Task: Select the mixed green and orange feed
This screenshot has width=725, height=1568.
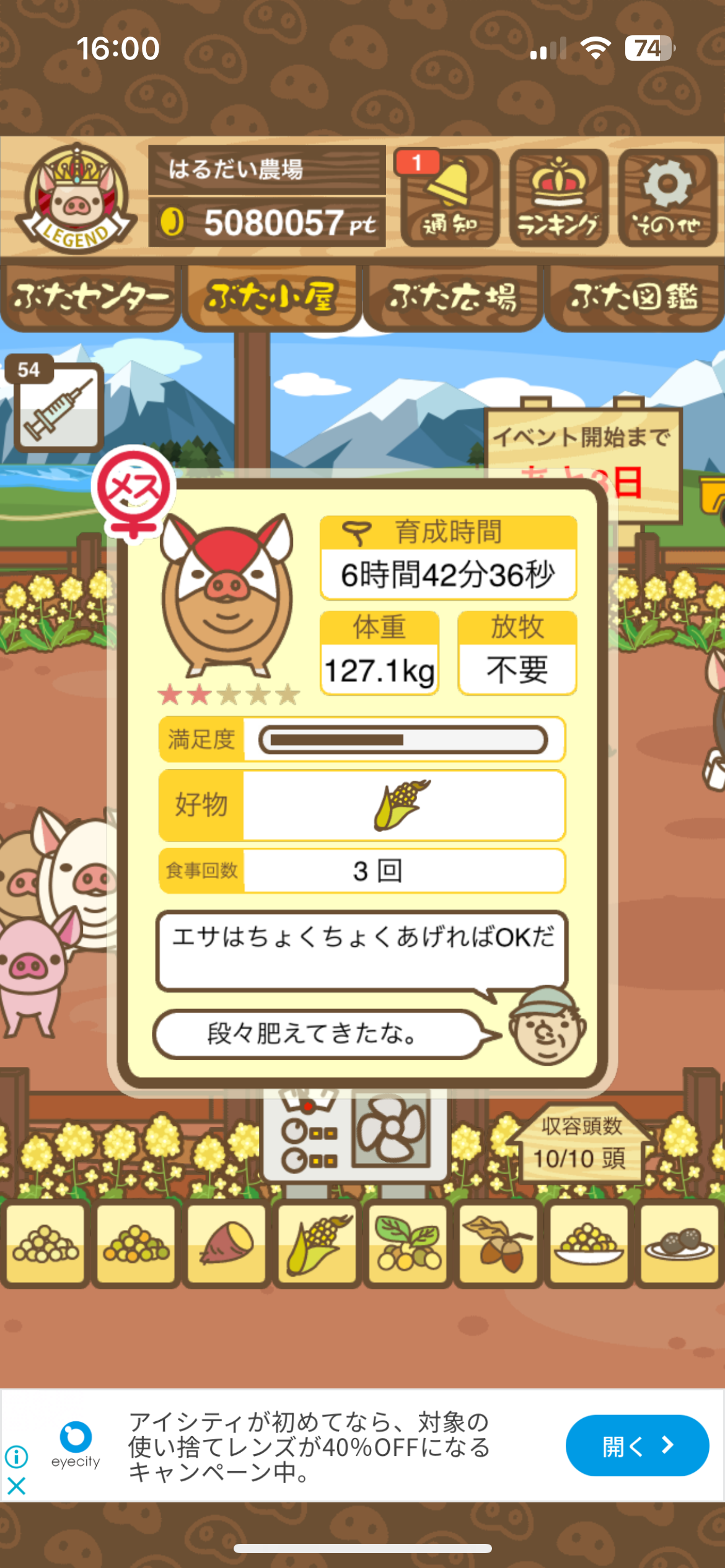Action: coord(136,1244)
